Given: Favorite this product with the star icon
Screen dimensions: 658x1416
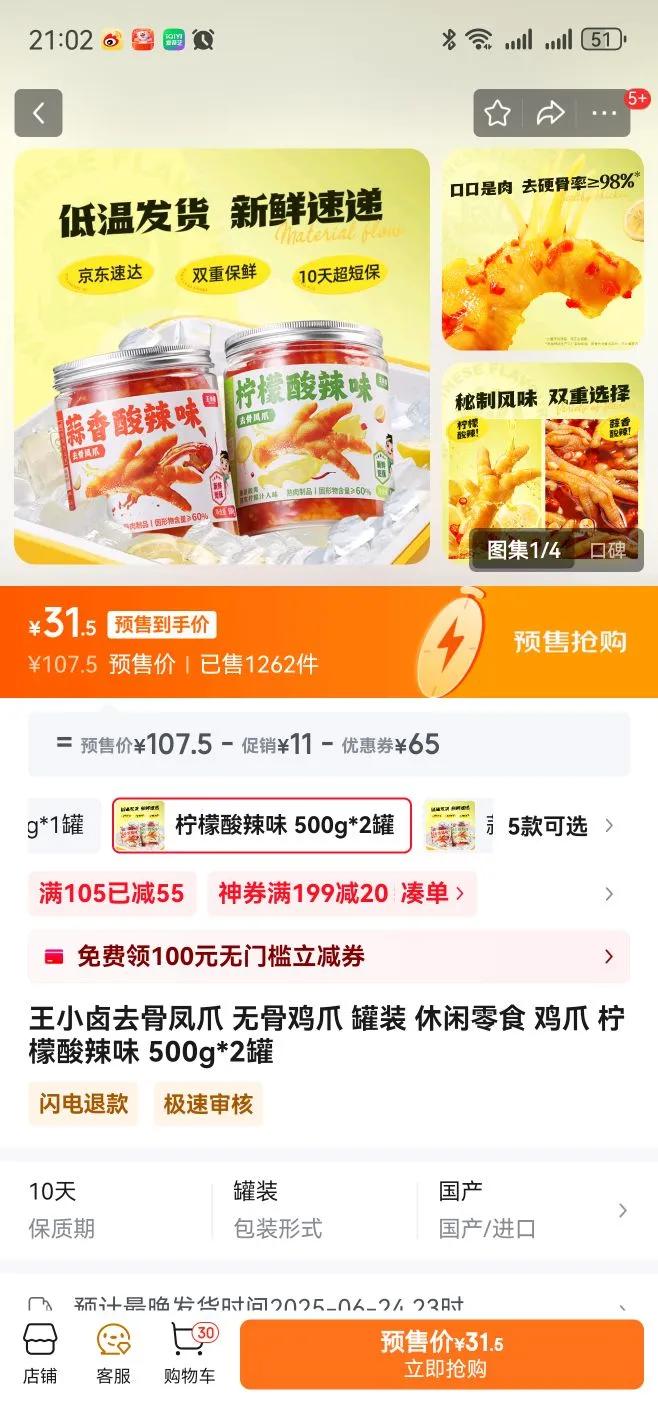Looking at the screenshot, I should tap(498, 114).
